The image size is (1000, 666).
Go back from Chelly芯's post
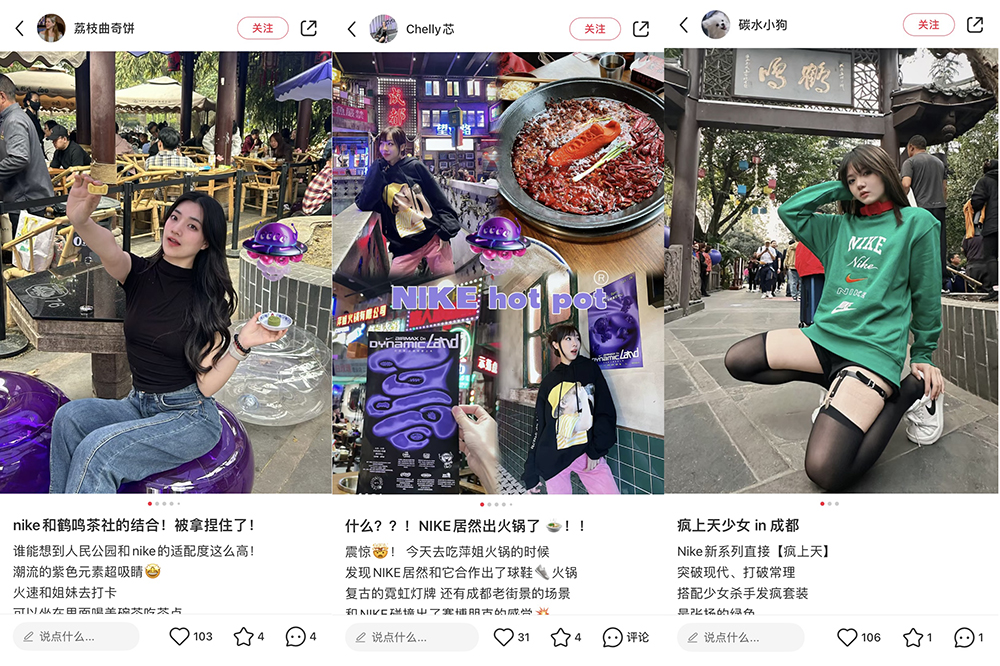tap(351, 29)
